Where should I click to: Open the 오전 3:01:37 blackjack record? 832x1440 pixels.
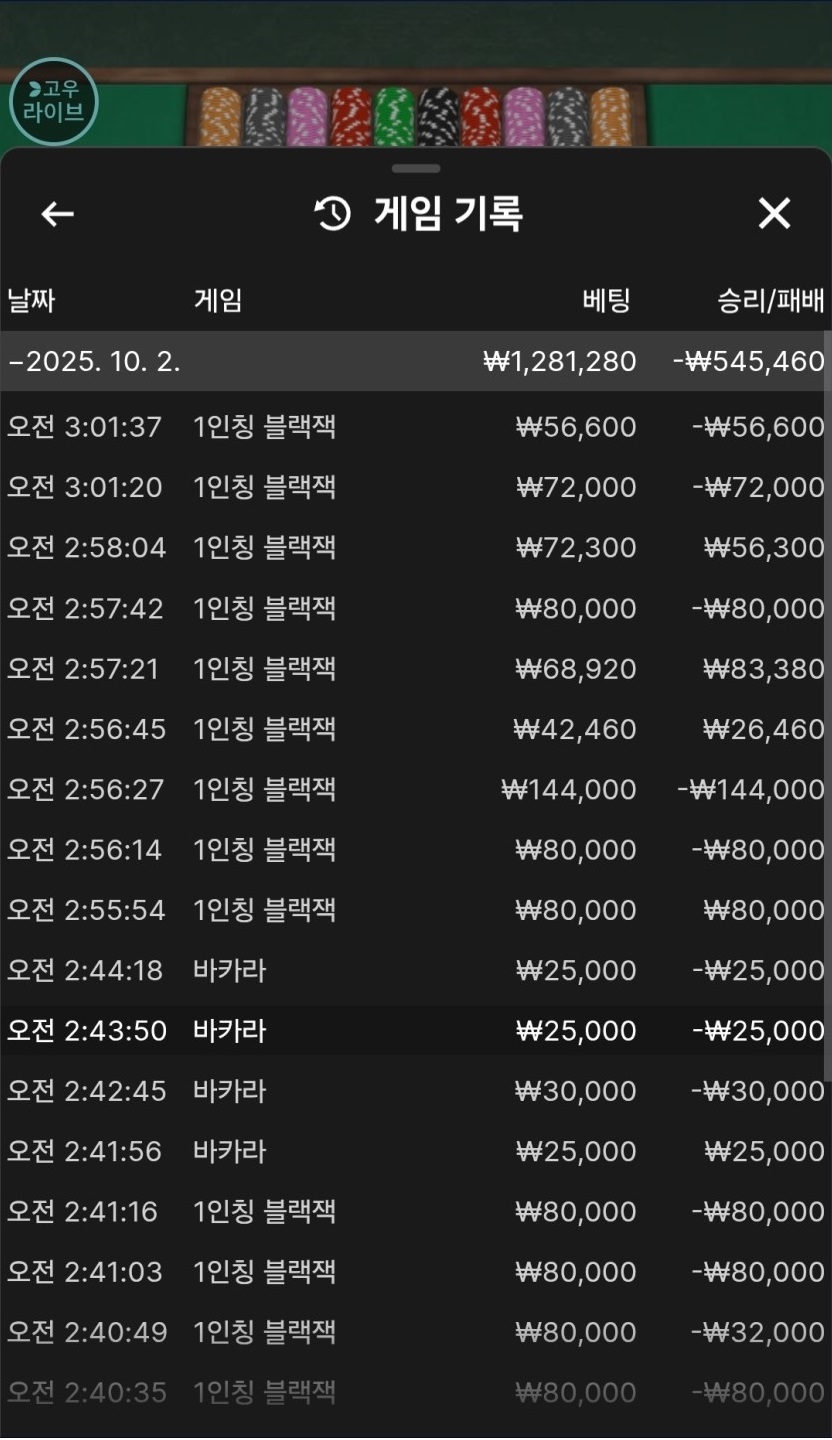click(415, 427)
